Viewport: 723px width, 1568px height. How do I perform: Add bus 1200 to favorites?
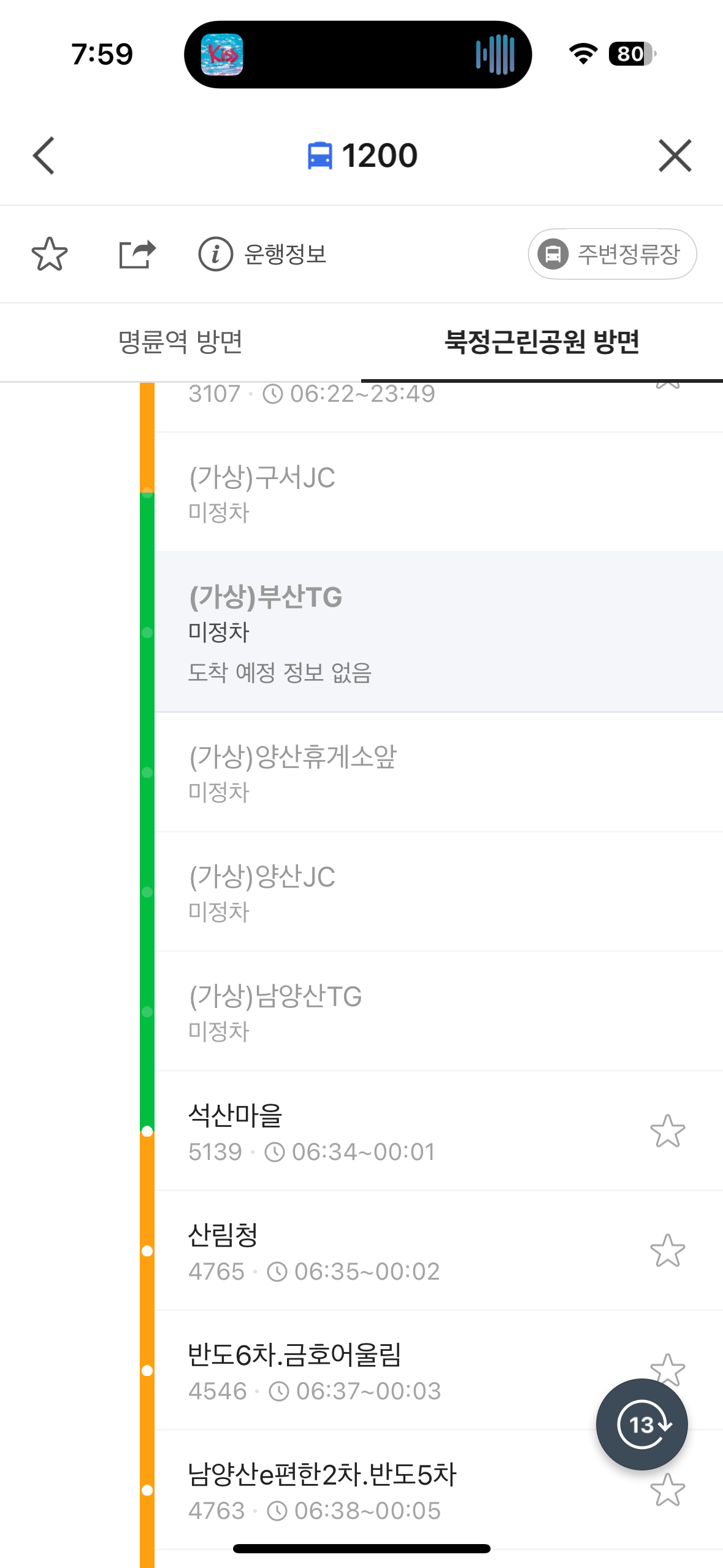(50, 254)
